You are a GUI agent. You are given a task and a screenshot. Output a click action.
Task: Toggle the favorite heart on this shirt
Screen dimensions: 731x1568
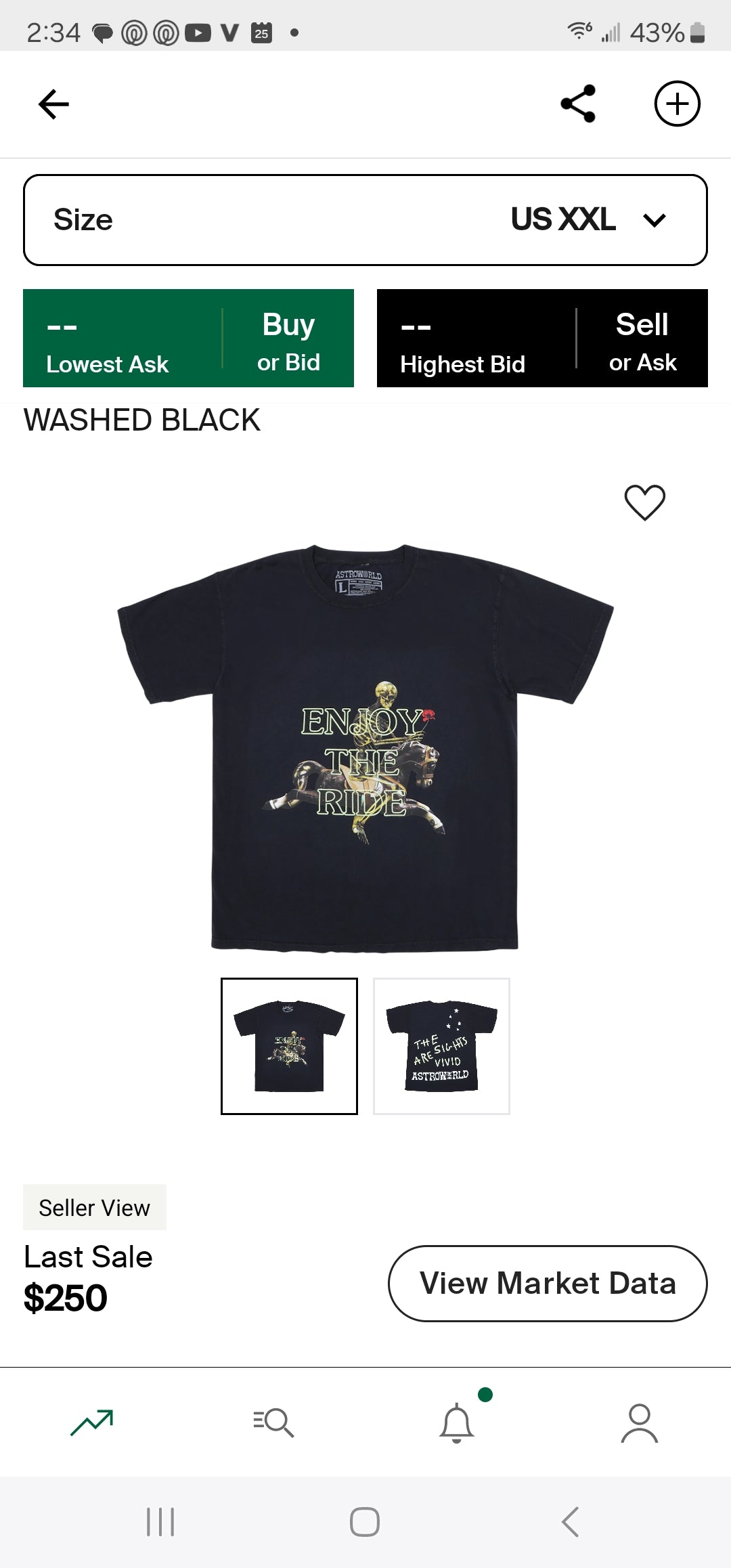click(646, 502)
